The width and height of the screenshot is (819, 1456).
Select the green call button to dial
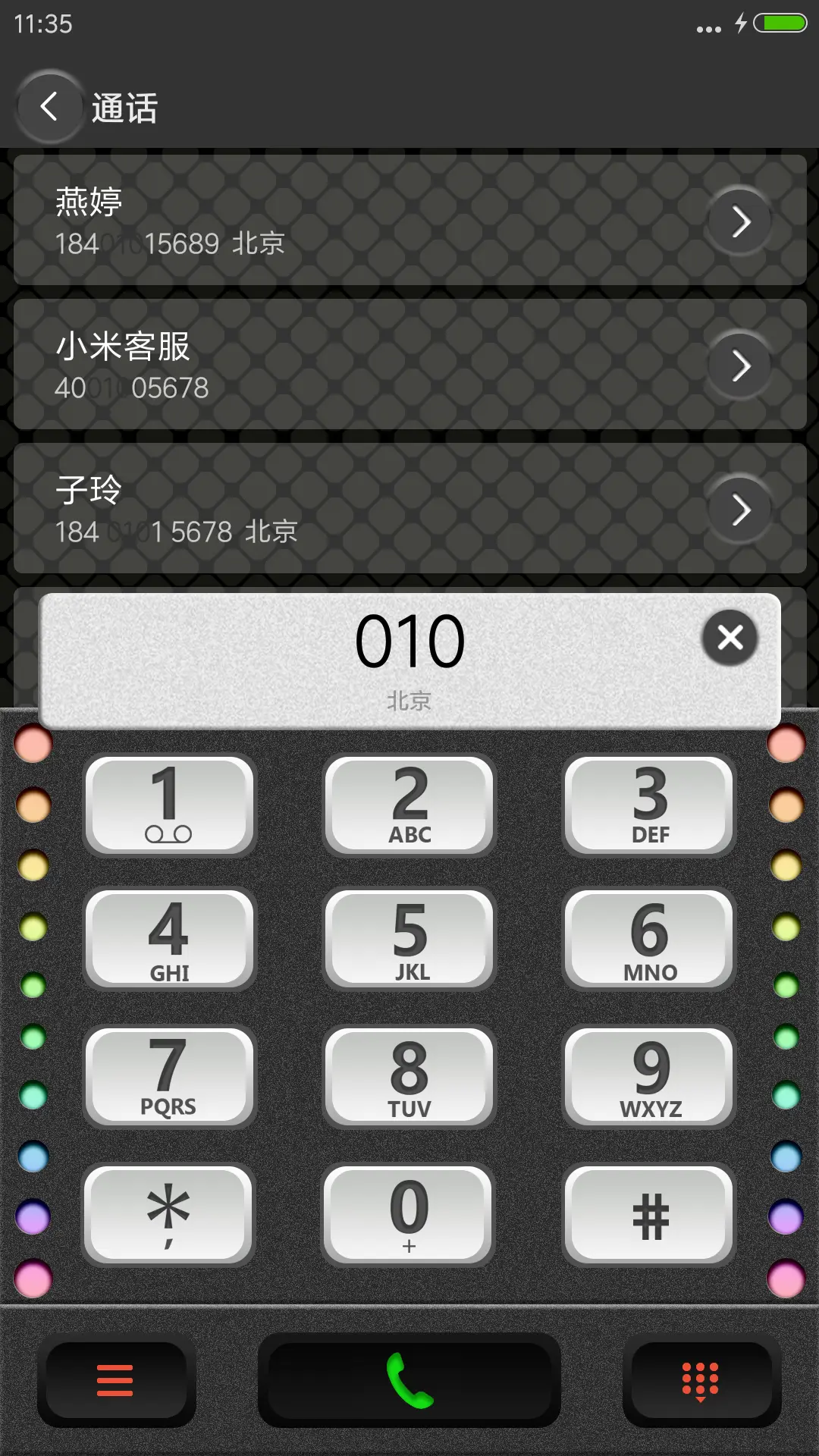tap(409, 1382)
